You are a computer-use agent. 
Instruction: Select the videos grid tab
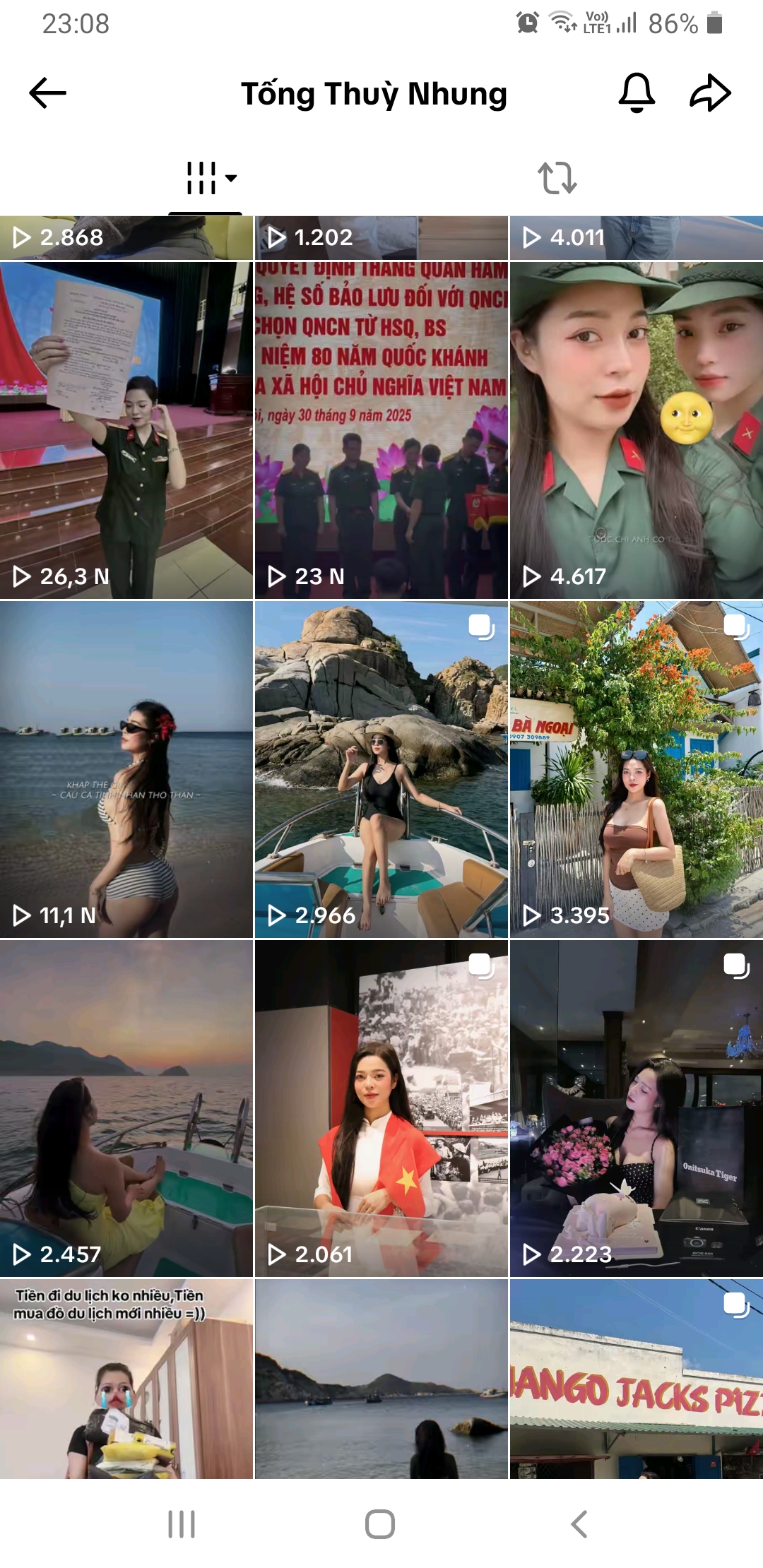(x=211, y=178)
